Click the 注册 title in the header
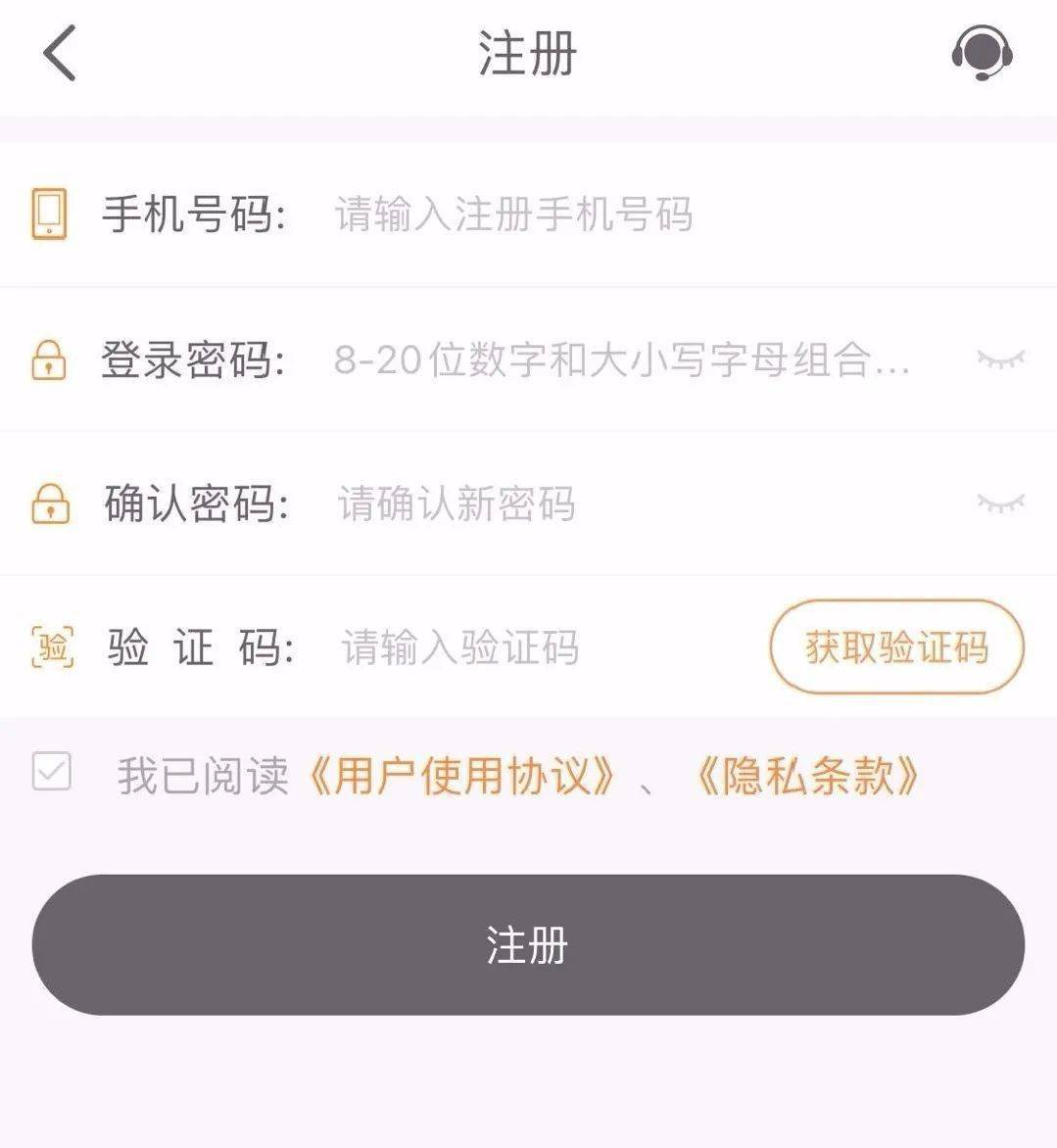 click(x=528, y=54)
